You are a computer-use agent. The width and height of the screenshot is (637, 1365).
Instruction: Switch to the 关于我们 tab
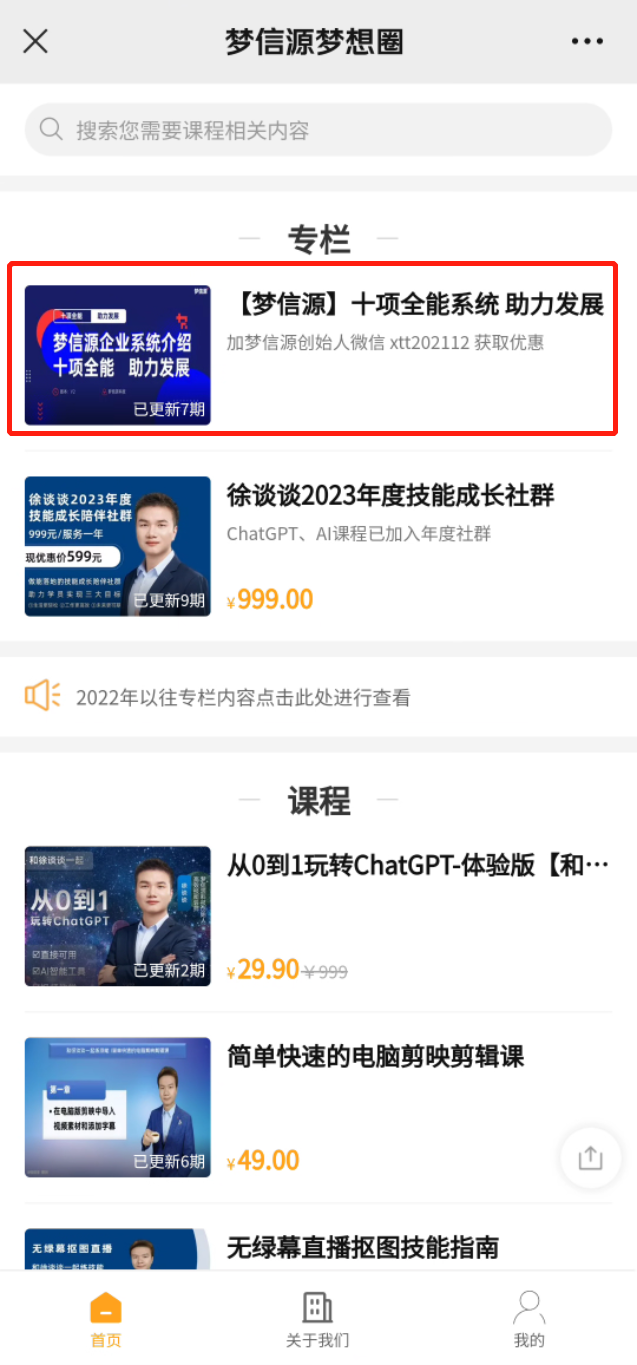click(317, 1320)
